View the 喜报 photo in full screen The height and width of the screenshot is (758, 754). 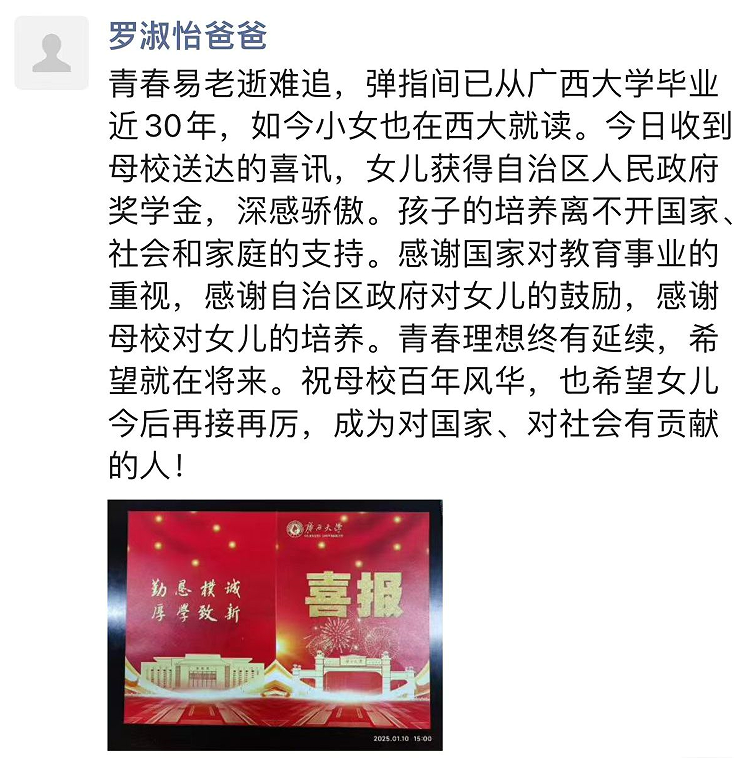click(x=275, y=625)
